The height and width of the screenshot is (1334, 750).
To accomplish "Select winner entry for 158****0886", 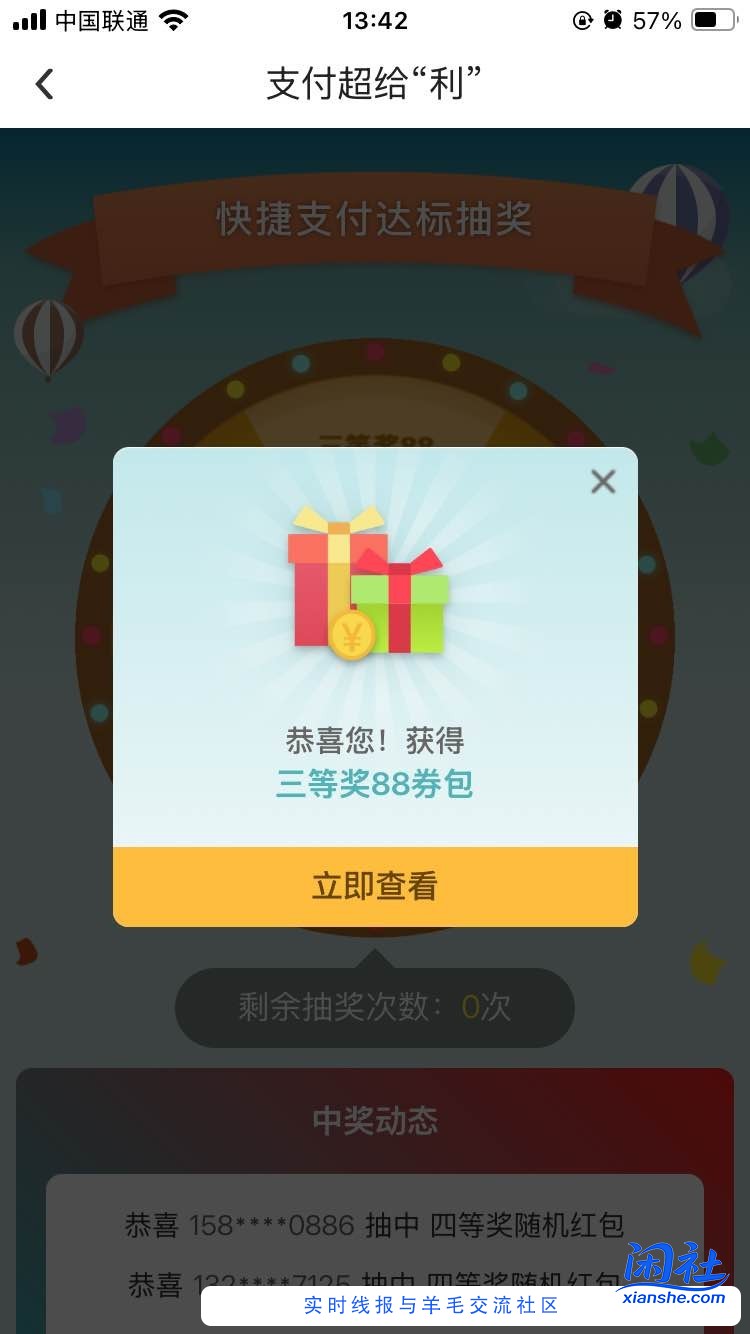I will pos(374,1223).
